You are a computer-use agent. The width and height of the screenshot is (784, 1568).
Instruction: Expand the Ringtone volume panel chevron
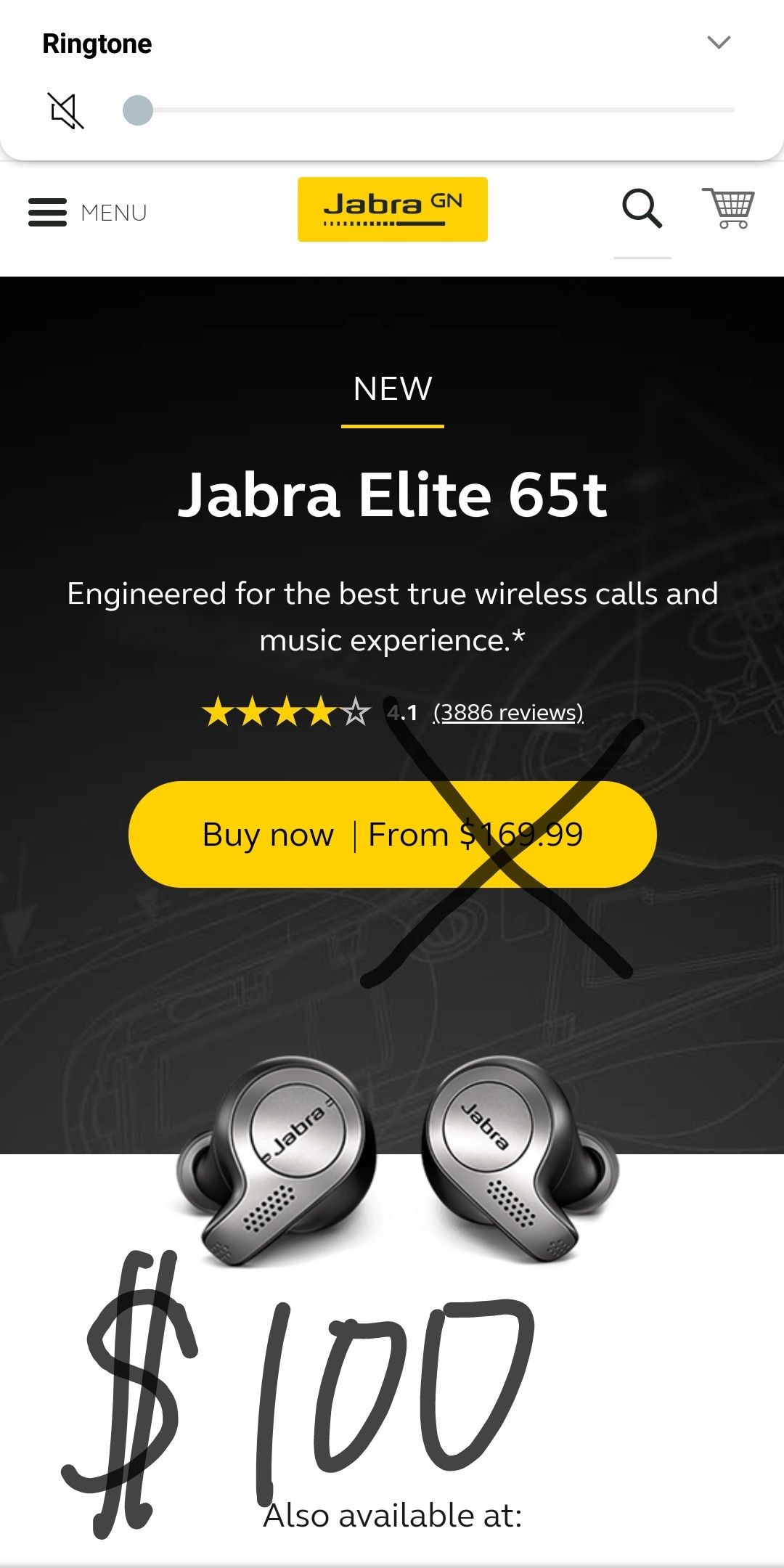tap(718, 43)
